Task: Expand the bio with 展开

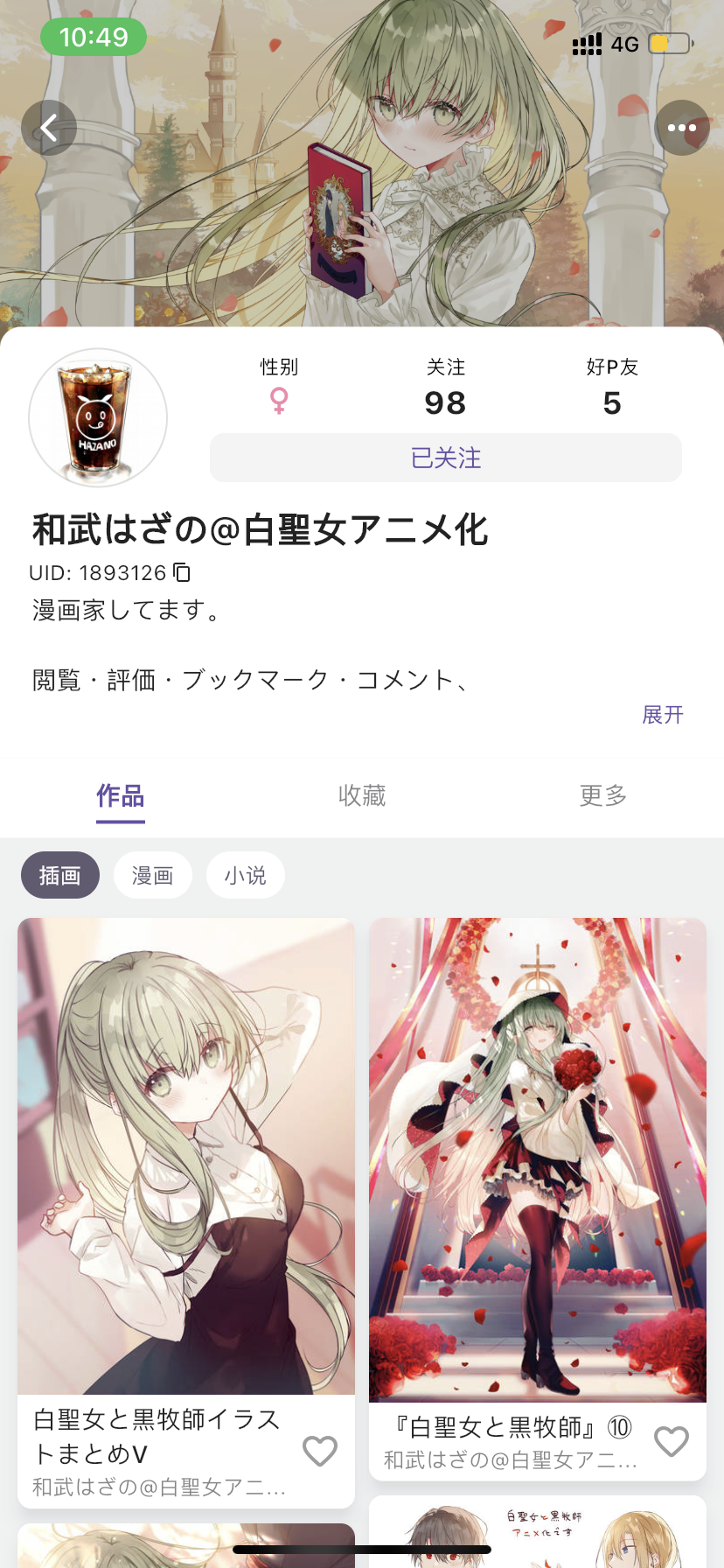Action: click(663, 715)
